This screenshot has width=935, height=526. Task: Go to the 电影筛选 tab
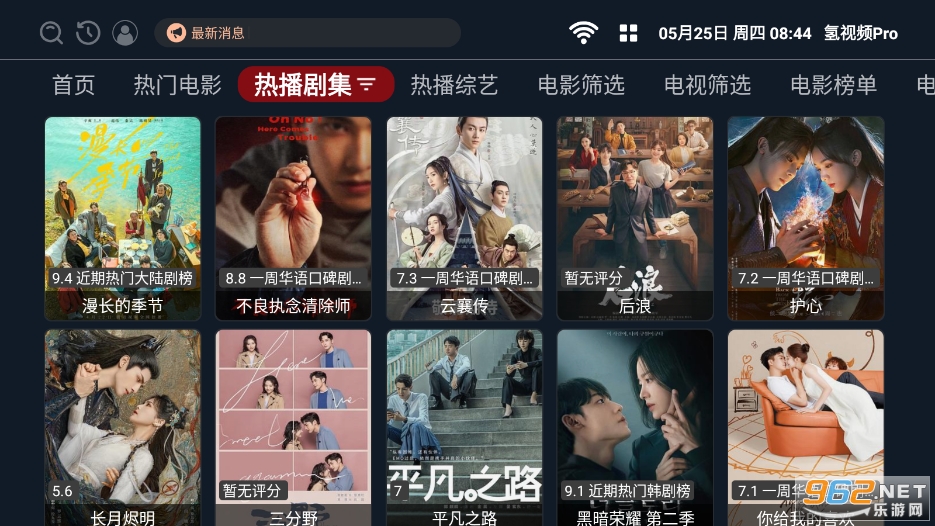click(581, 85)
